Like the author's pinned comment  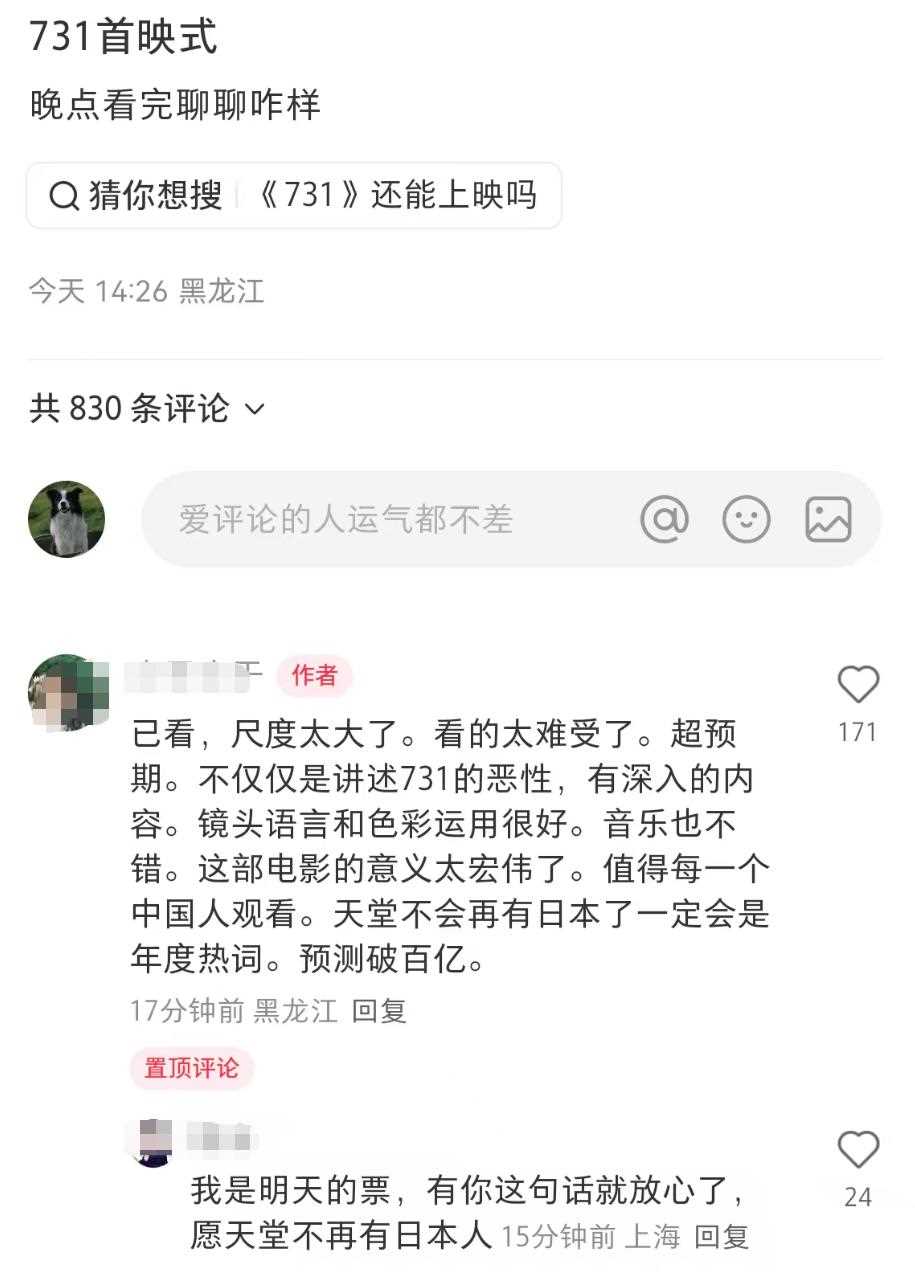[857, 686]
